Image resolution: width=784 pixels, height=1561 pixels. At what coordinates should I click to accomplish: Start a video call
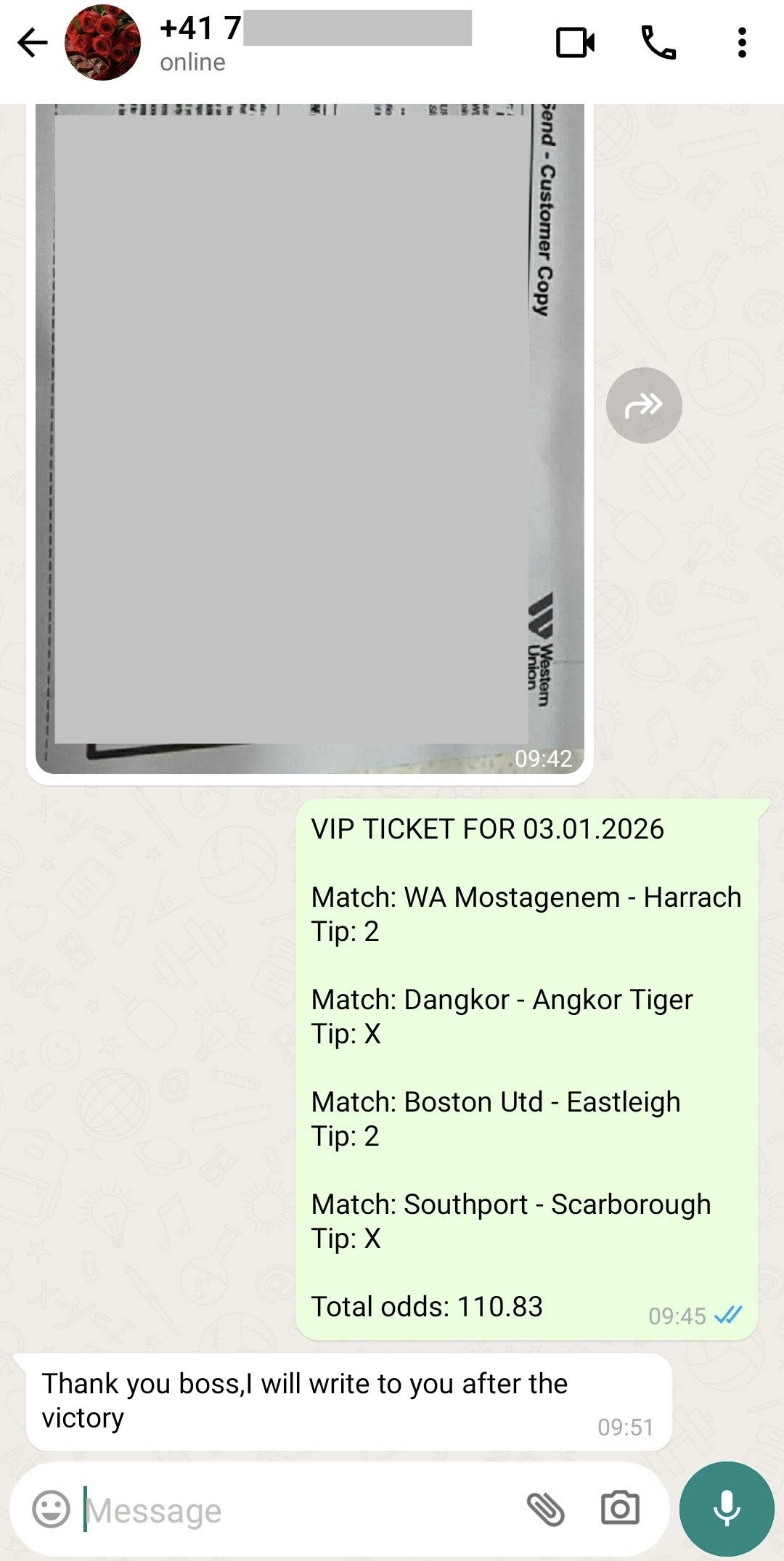tap(575, 43)
